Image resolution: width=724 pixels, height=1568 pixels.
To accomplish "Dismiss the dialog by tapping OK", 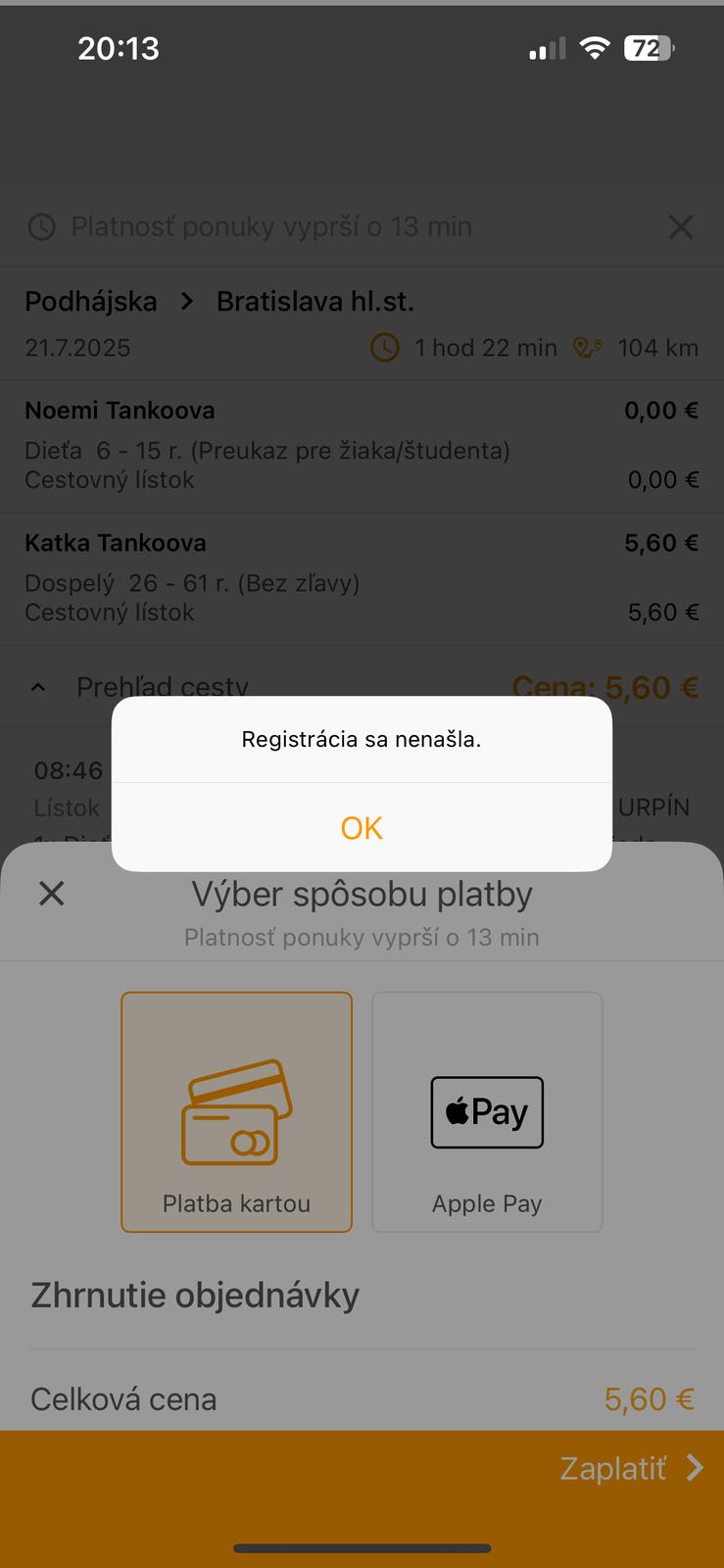I will pyautogui.click(x=362, y=828).
